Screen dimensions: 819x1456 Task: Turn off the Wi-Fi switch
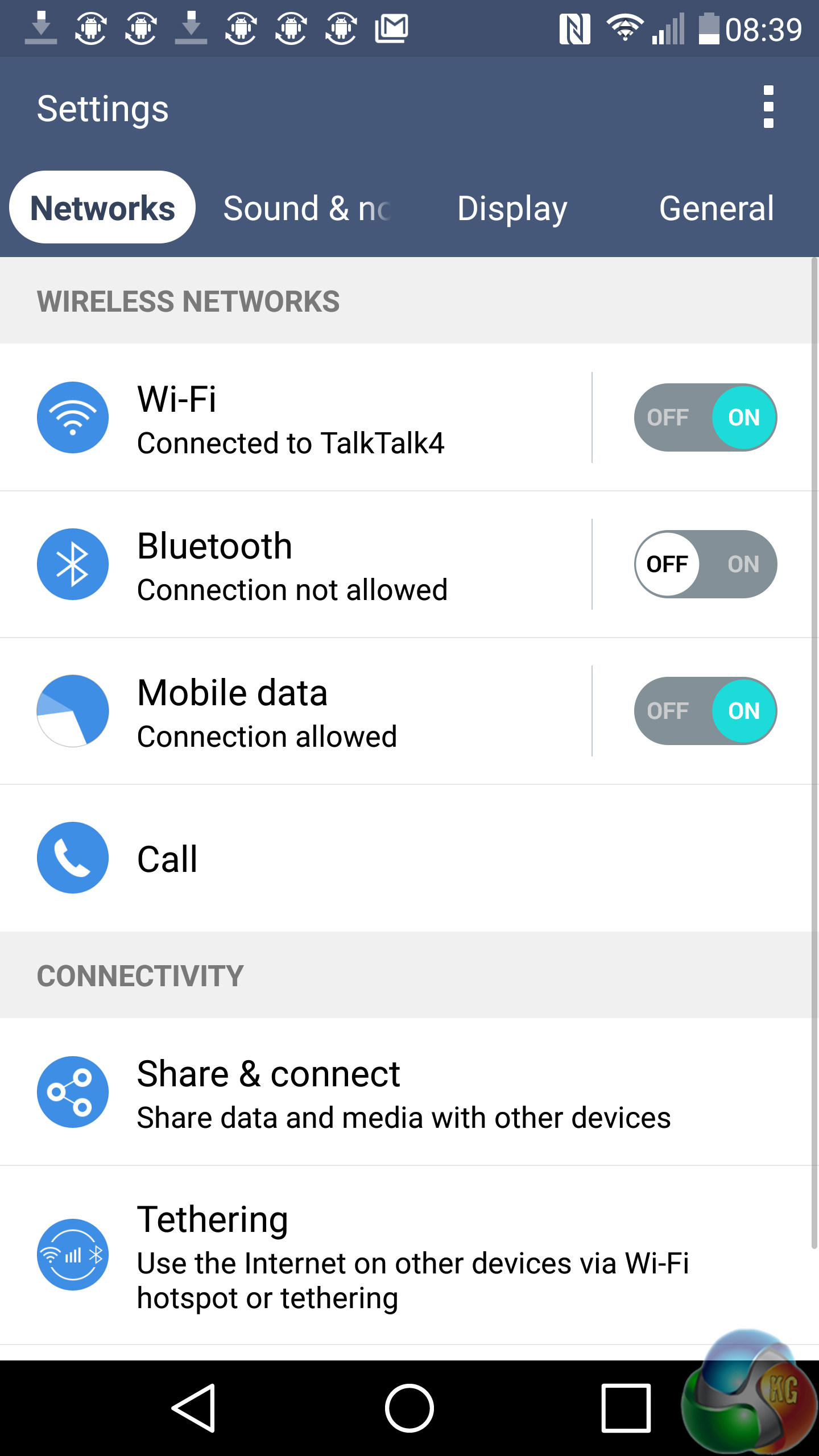coord(705,418)
